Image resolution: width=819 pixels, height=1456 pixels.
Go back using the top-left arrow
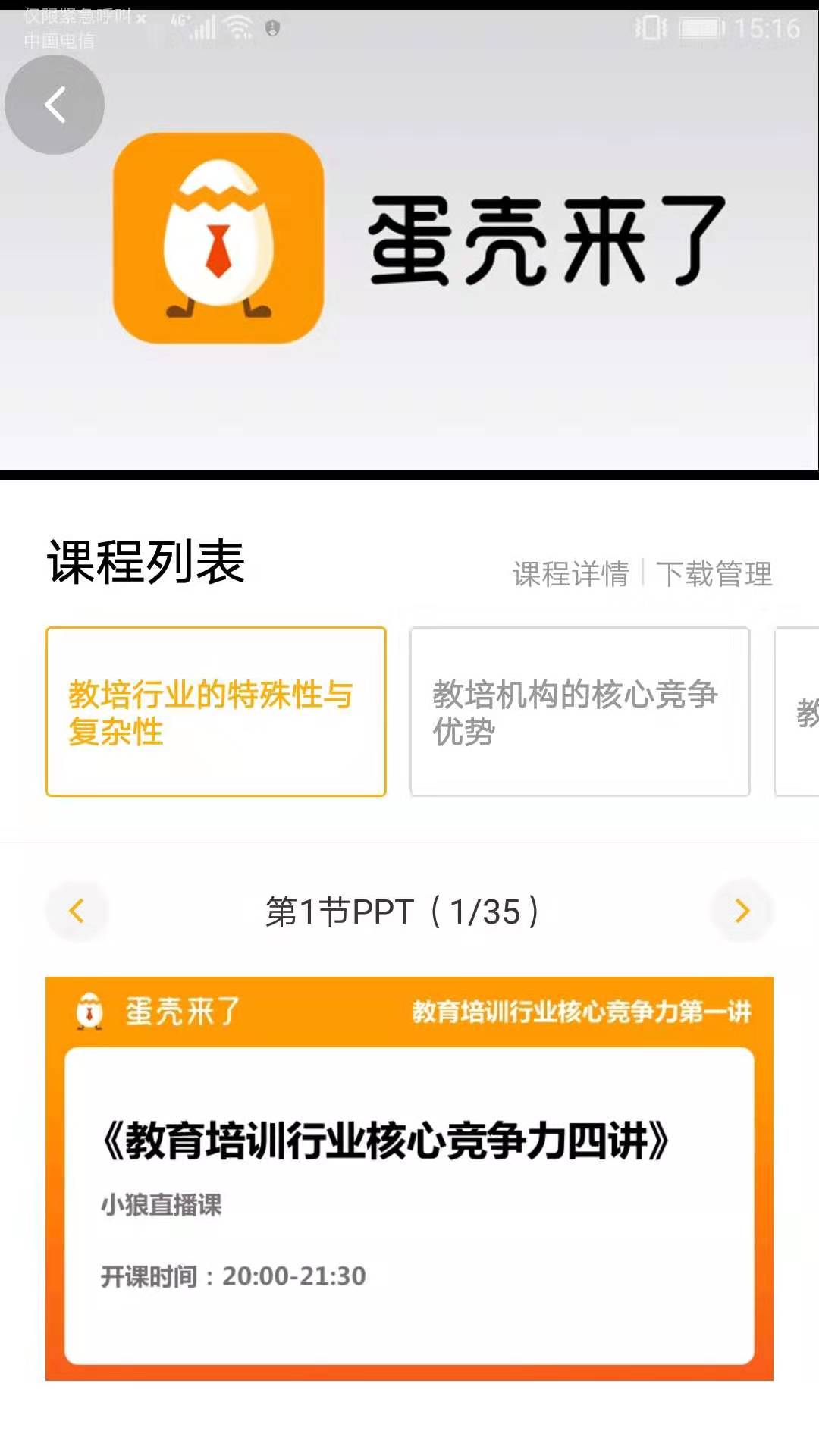tap(55, 105)
